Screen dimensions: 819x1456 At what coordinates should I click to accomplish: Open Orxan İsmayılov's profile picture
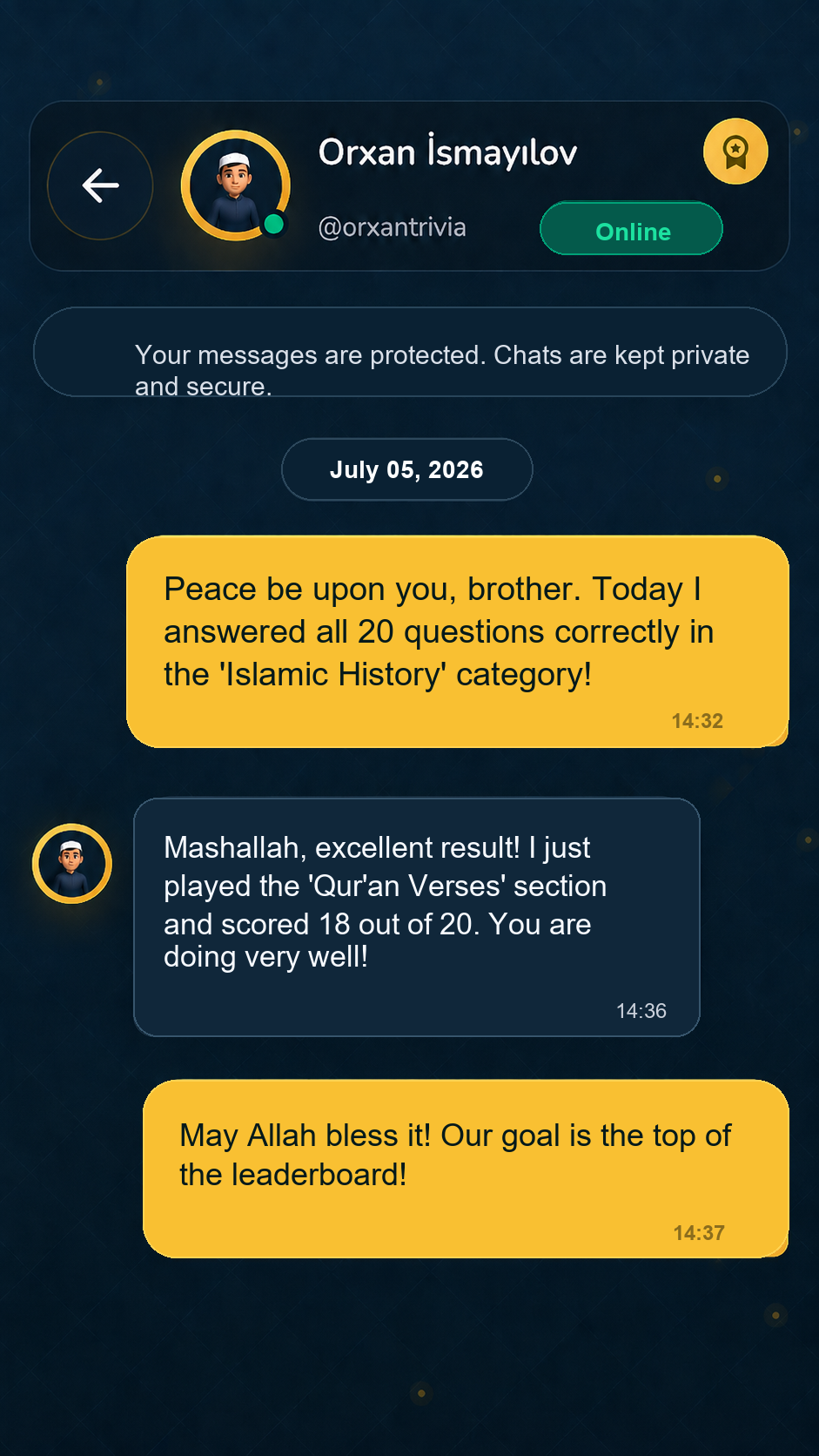[235, 185]
